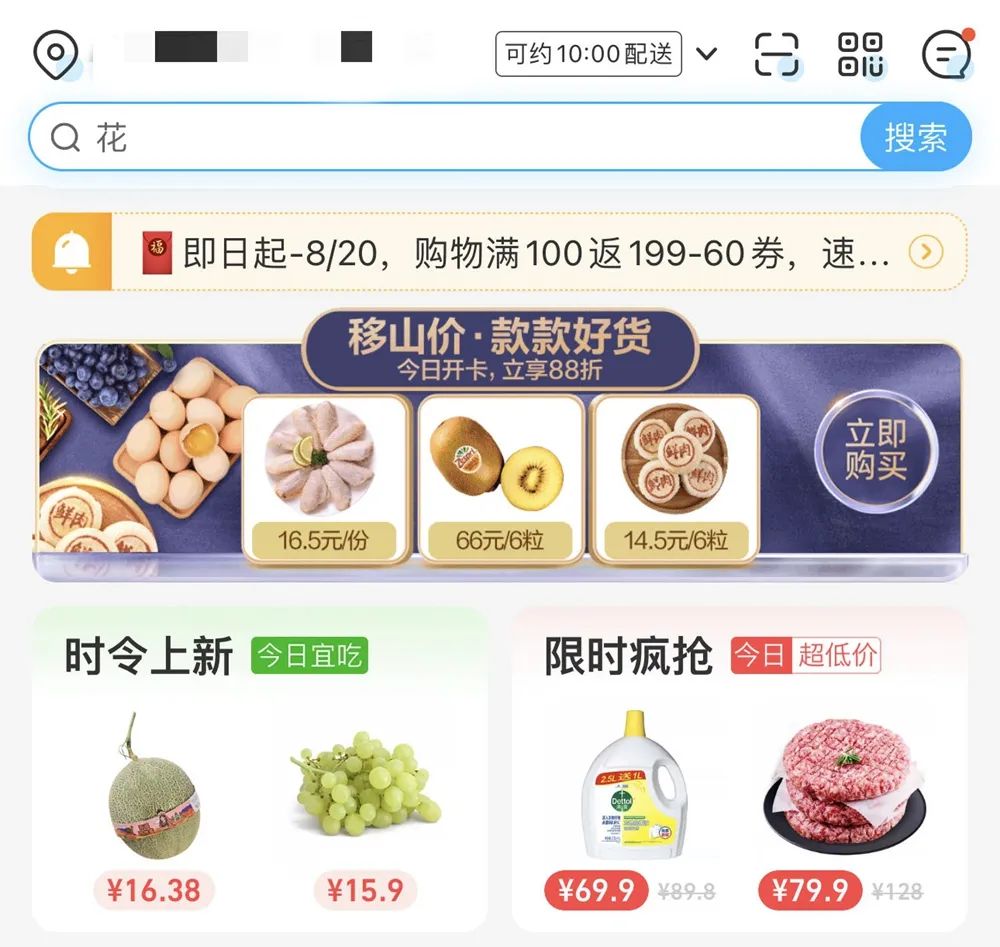This screenshot has width=1000, height=947.
Task: Tap the search field showing 花
Action: coord(450,137)
